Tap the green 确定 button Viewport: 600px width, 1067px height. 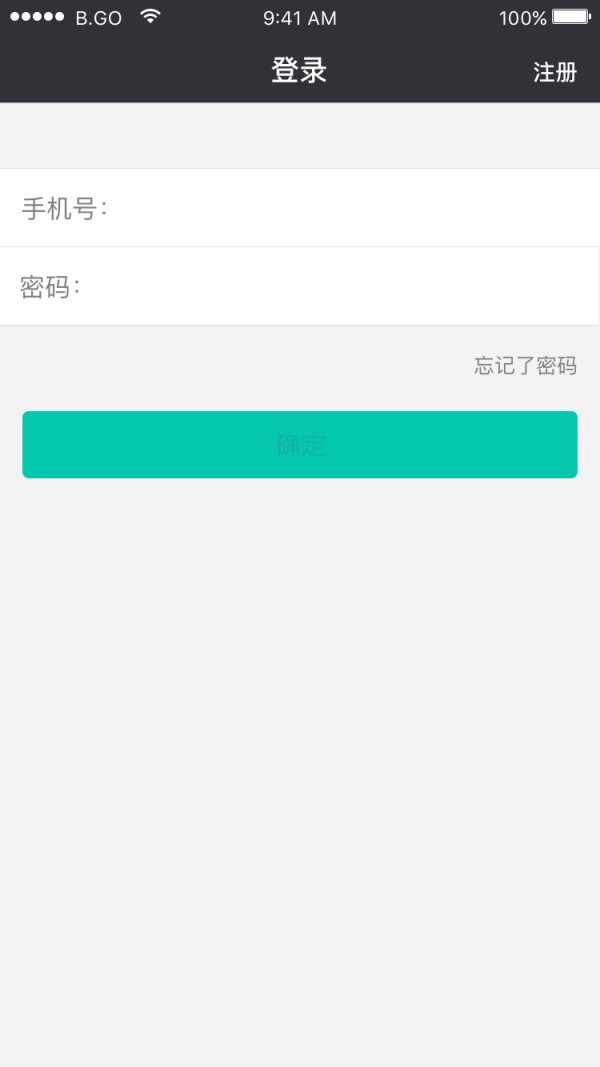[300, 445]
